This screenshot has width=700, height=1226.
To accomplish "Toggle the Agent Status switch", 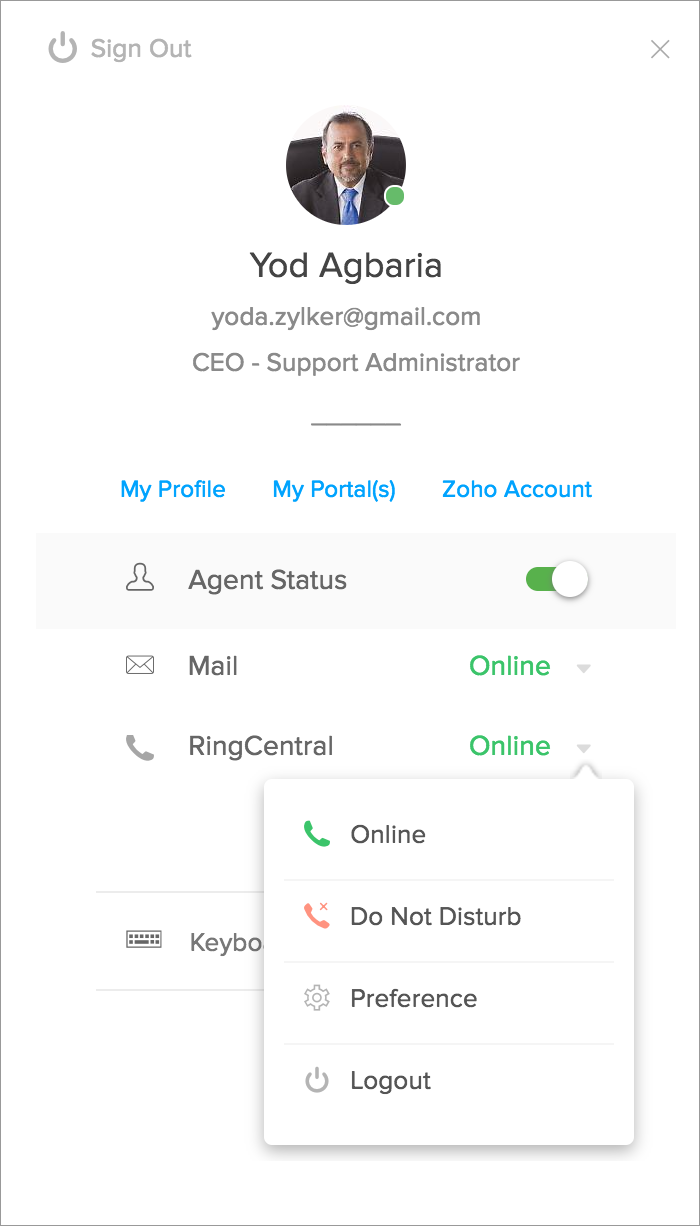I will [x=557, y=580].
